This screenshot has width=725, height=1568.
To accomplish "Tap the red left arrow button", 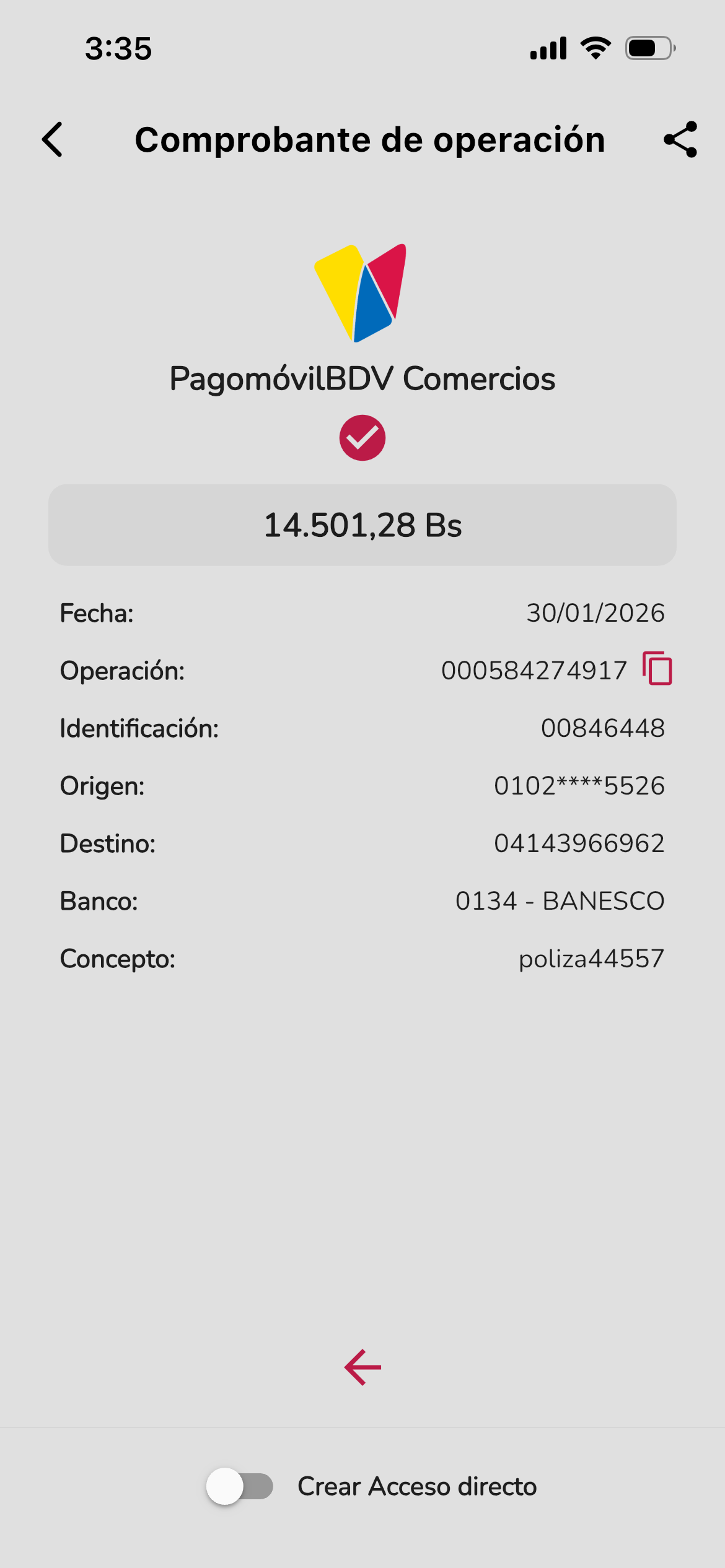I will [x=362, y=1367].
